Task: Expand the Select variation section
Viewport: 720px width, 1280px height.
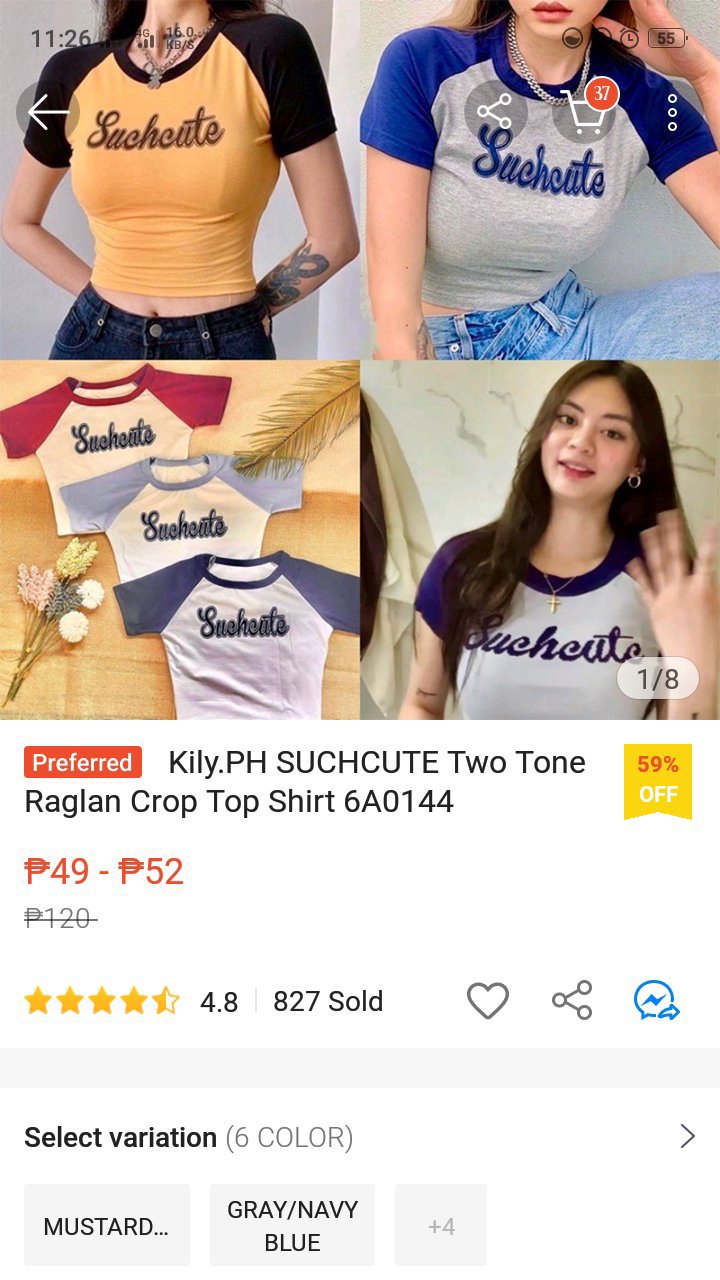Action: click(687, 1136)
